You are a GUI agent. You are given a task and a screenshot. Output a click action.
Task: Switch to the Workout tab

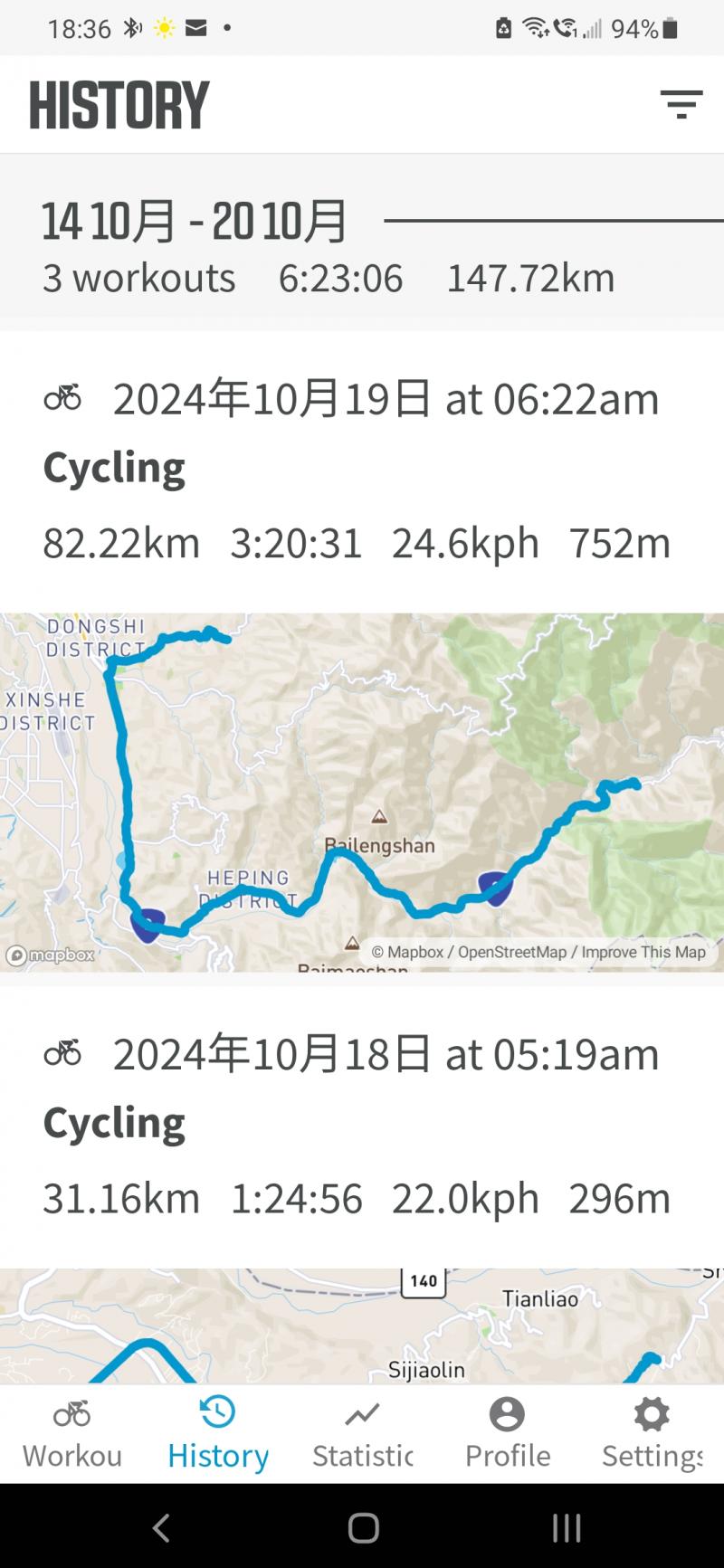(x=72, y=1434)
